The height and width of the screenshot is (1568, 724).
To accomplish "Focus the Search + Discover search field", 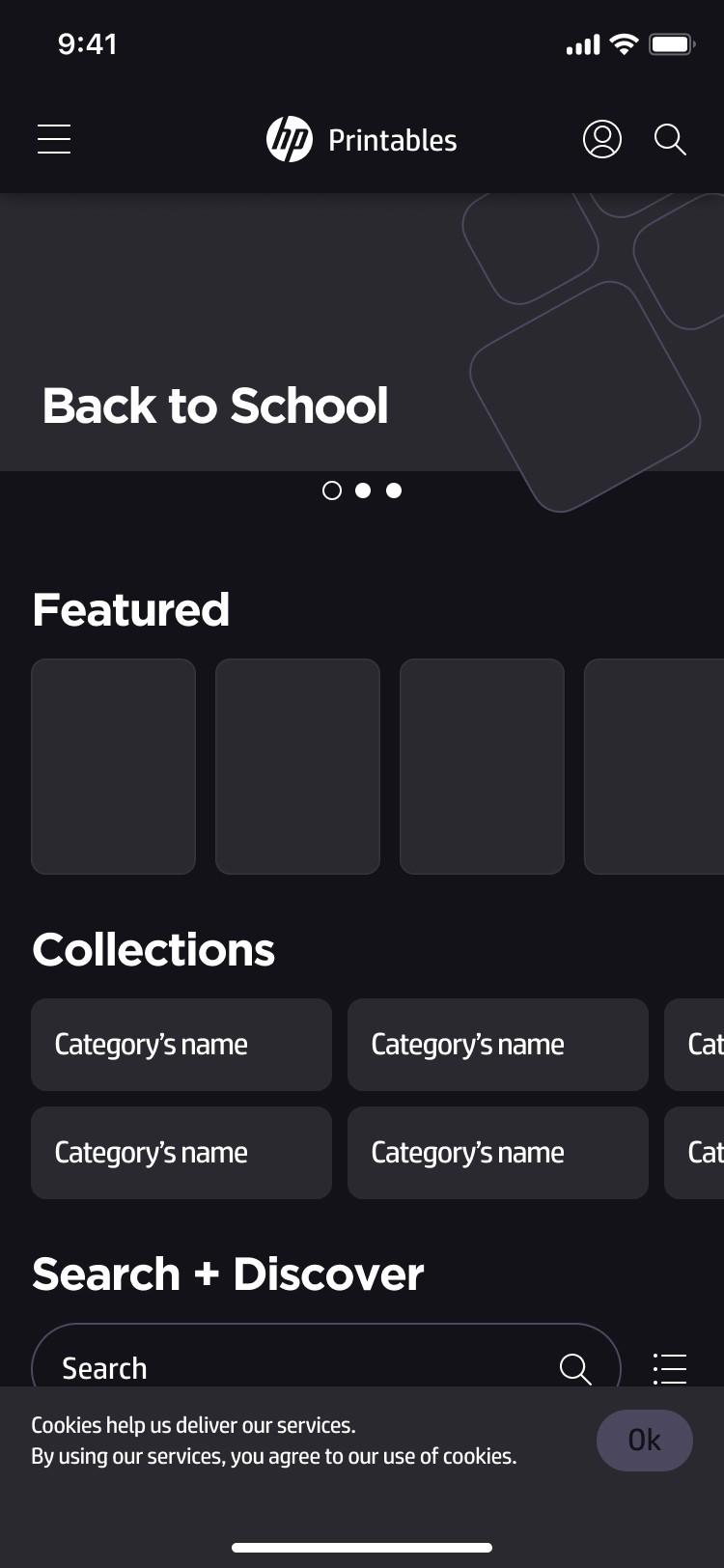I will coord(326,1357).
